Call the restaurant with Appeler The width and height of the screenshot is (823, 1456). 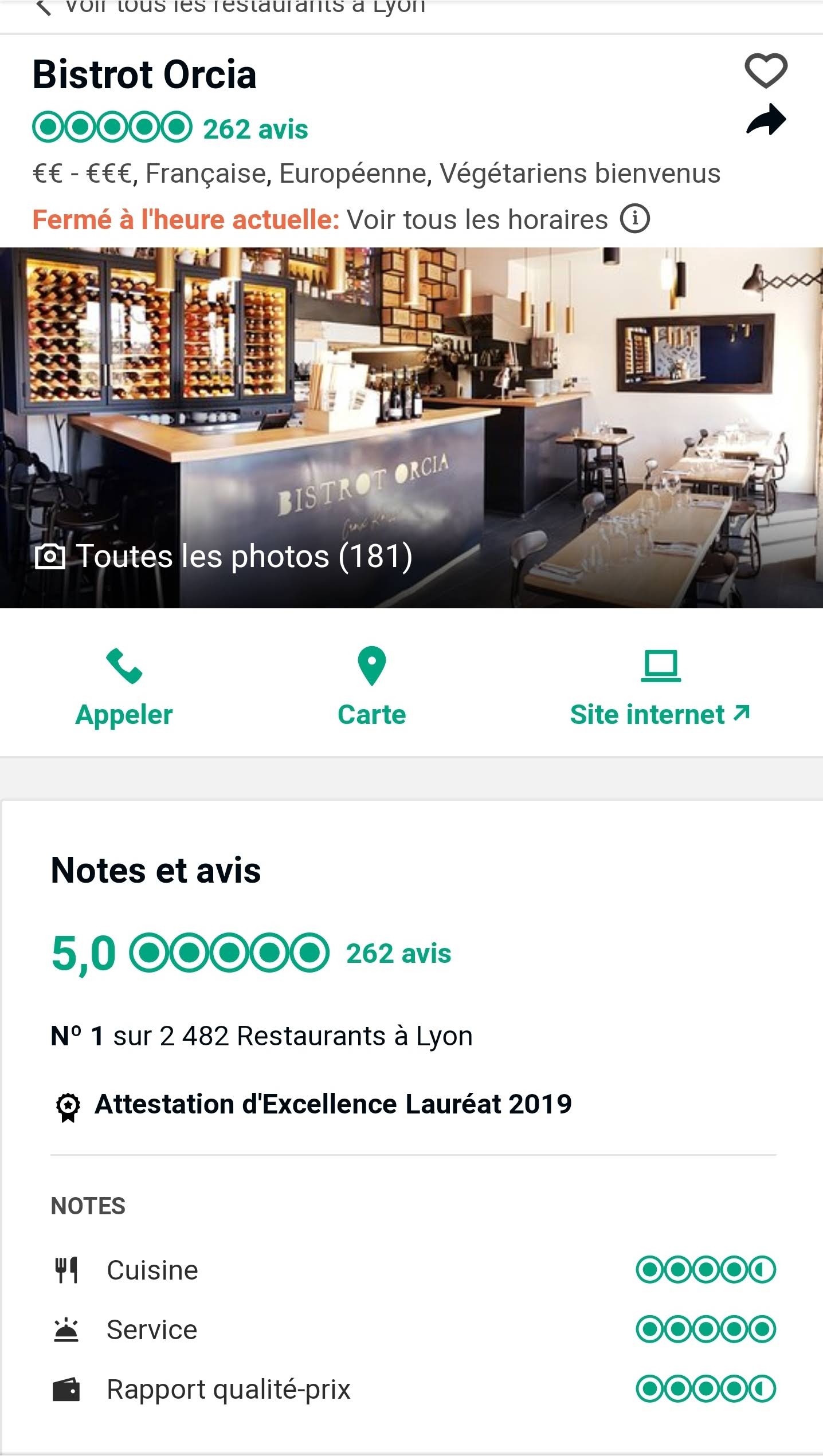click(124, 687)
